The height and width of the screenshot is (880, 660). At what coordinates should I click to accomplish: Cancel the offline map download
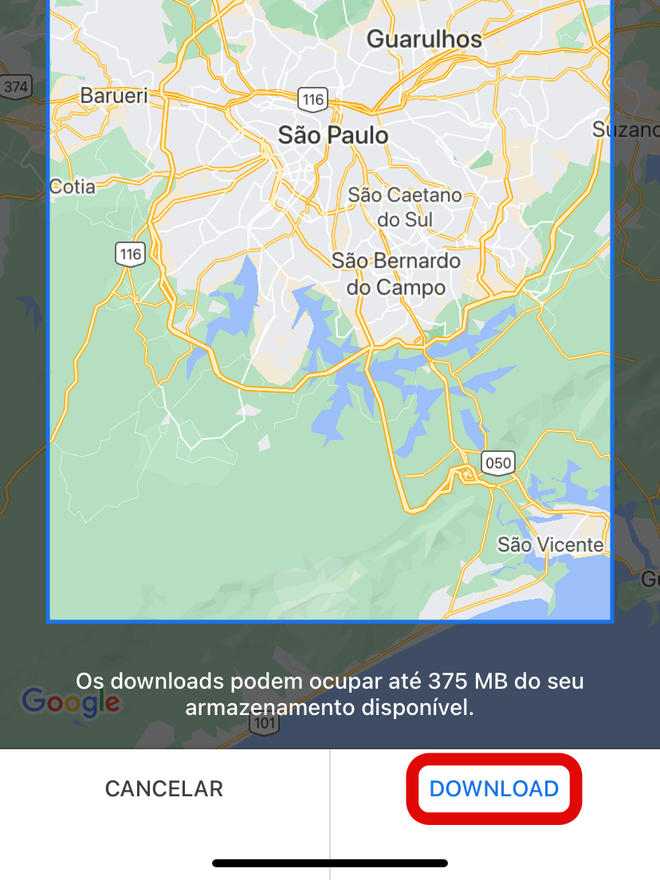164,789
